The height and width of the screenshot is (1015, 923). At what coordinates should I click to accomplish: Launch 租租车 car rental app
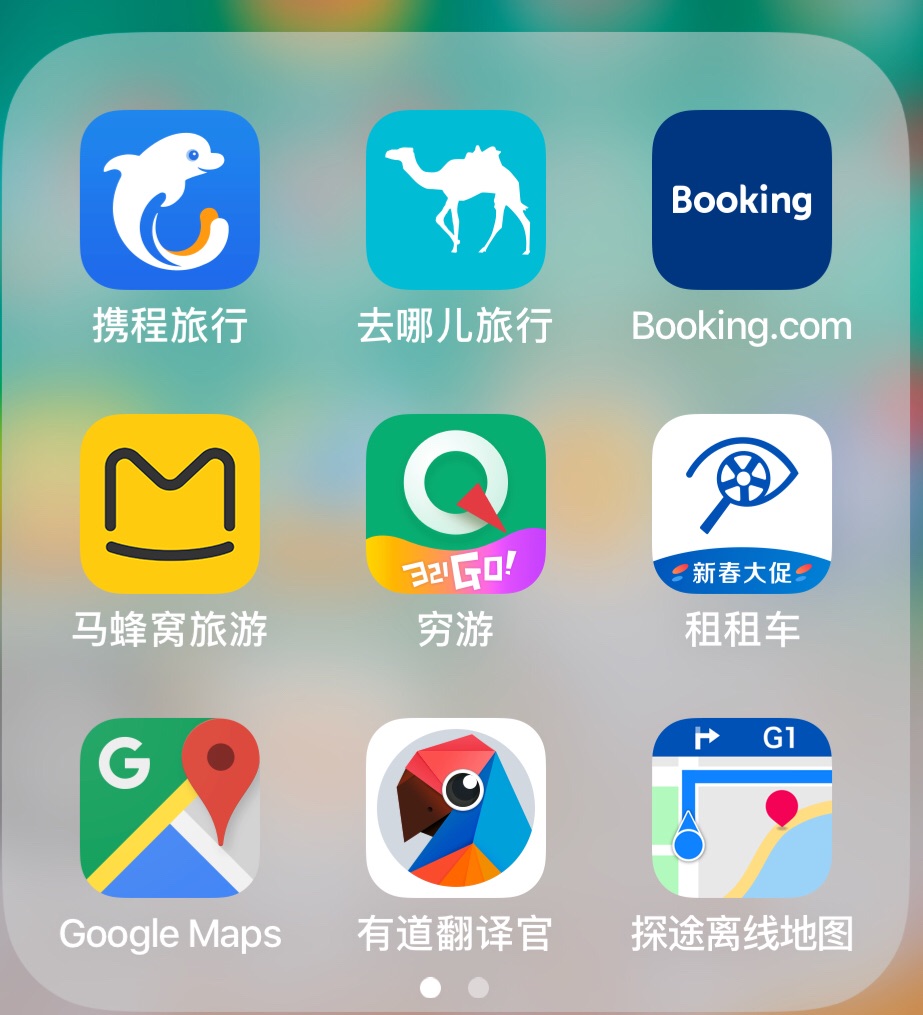click(x=742, y=504)
